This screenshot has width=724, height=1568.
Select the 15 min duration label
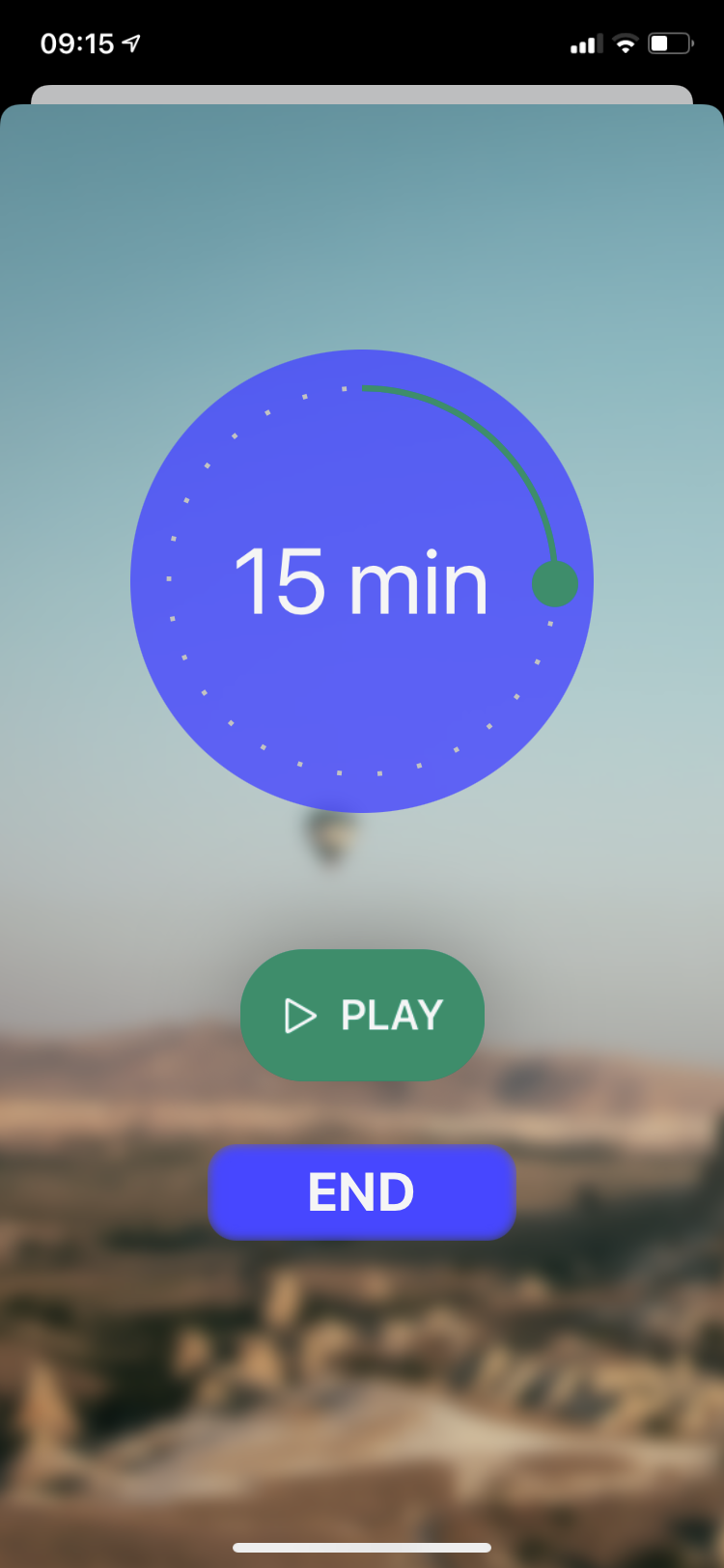coord(362,579)
